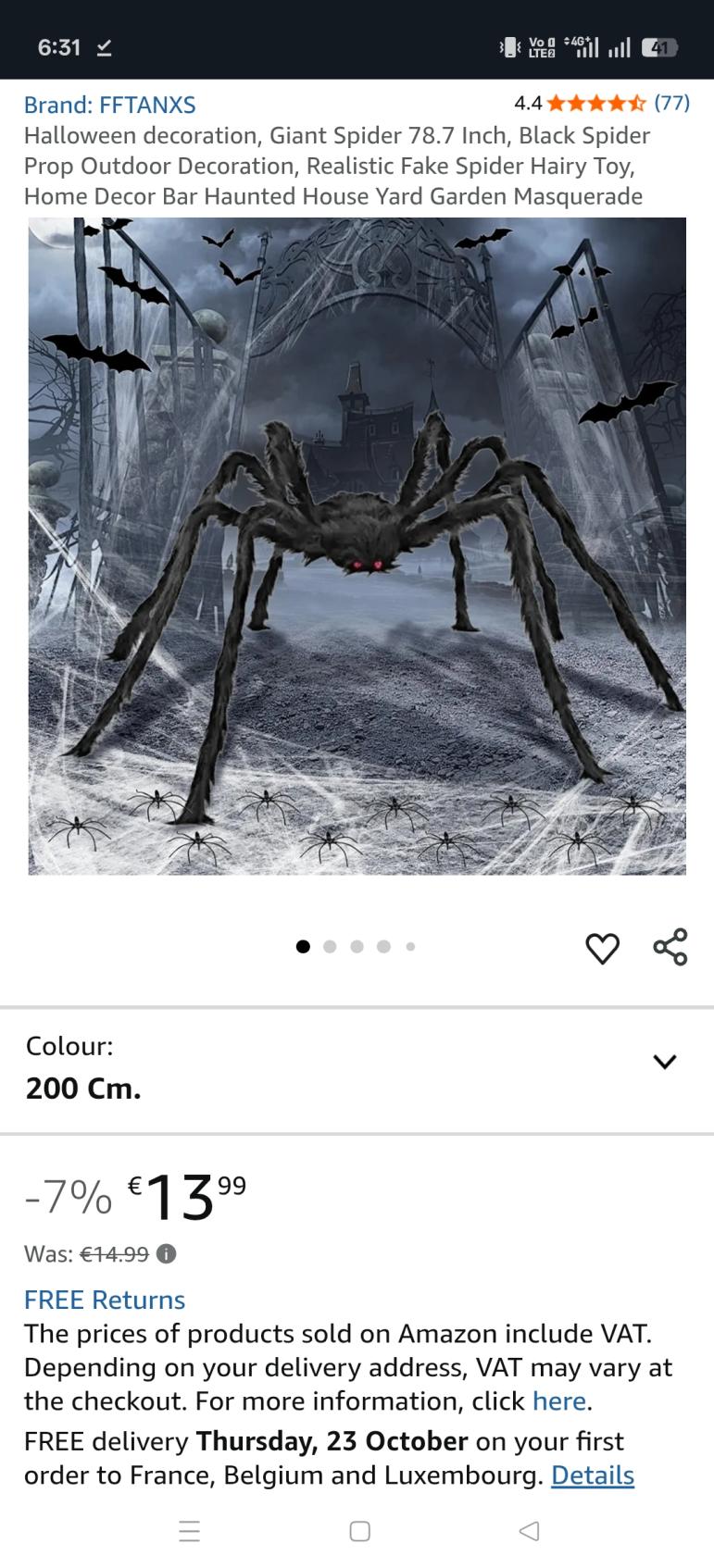Image resolution: width=714 pixels, height=1568 pixels.
Task: Open the giant spider product image
Action: [x=357, y=546]
